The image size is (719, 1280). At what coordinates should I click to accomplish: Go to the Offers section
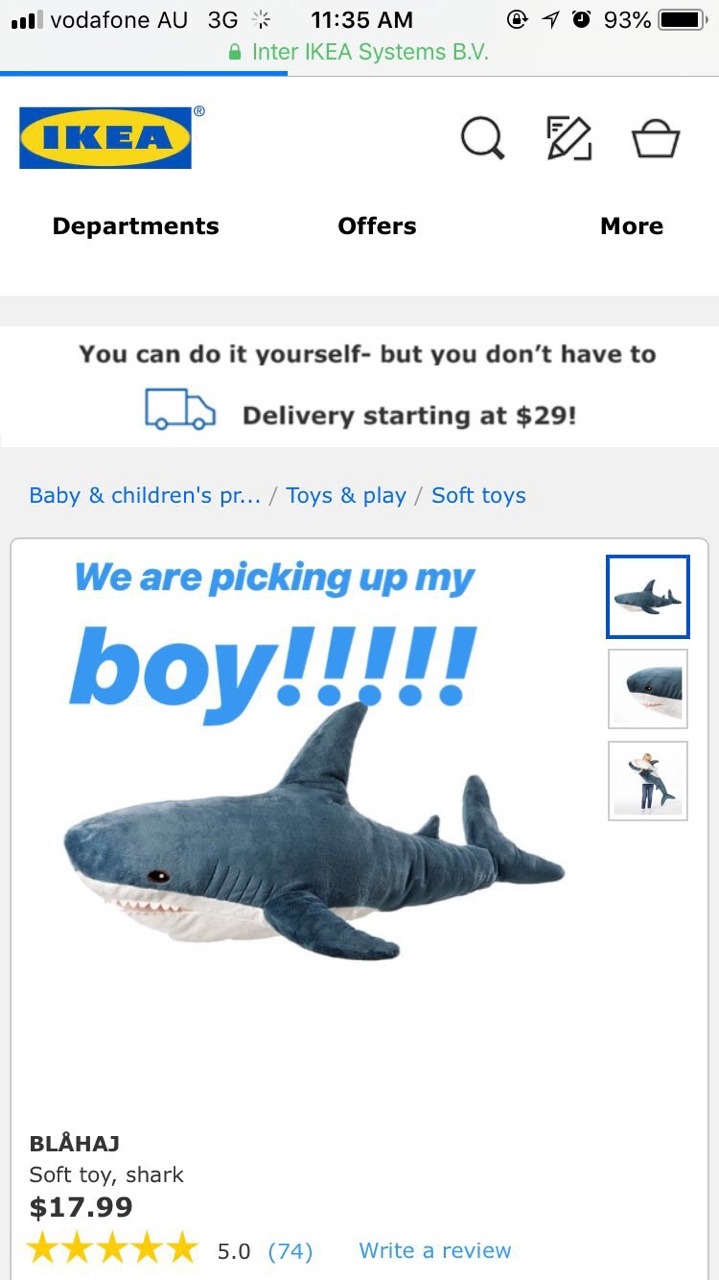[x=377, y=226]
